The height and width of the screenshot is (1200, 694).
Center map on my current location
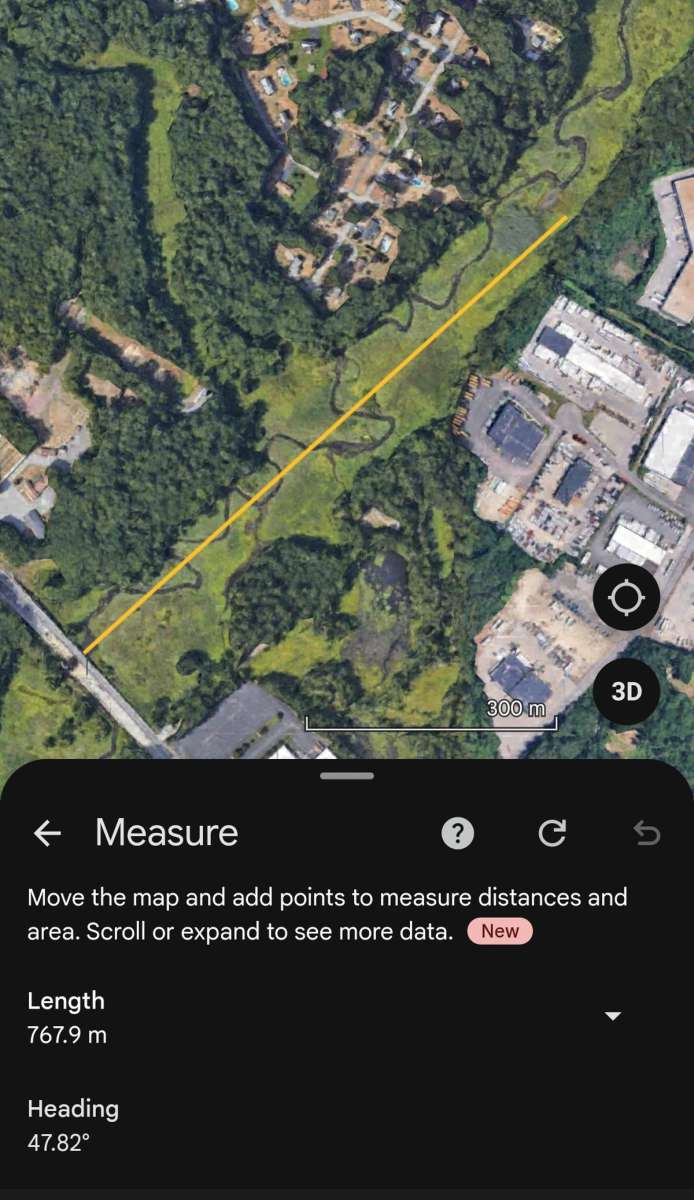tap(626, 598)
